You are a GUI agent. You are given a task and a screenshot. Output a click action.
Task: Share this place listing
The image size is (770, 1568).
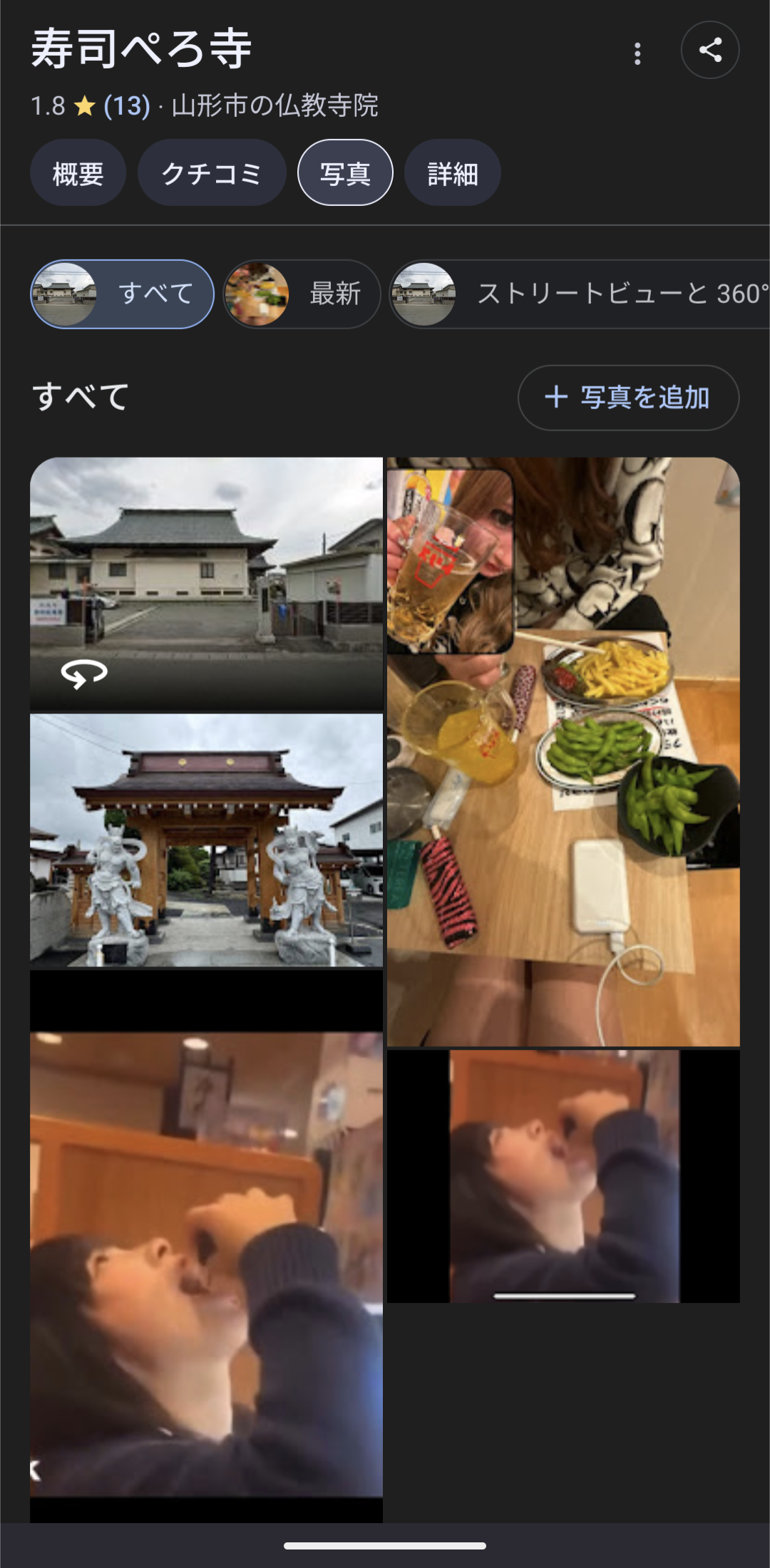pos(709,50)
